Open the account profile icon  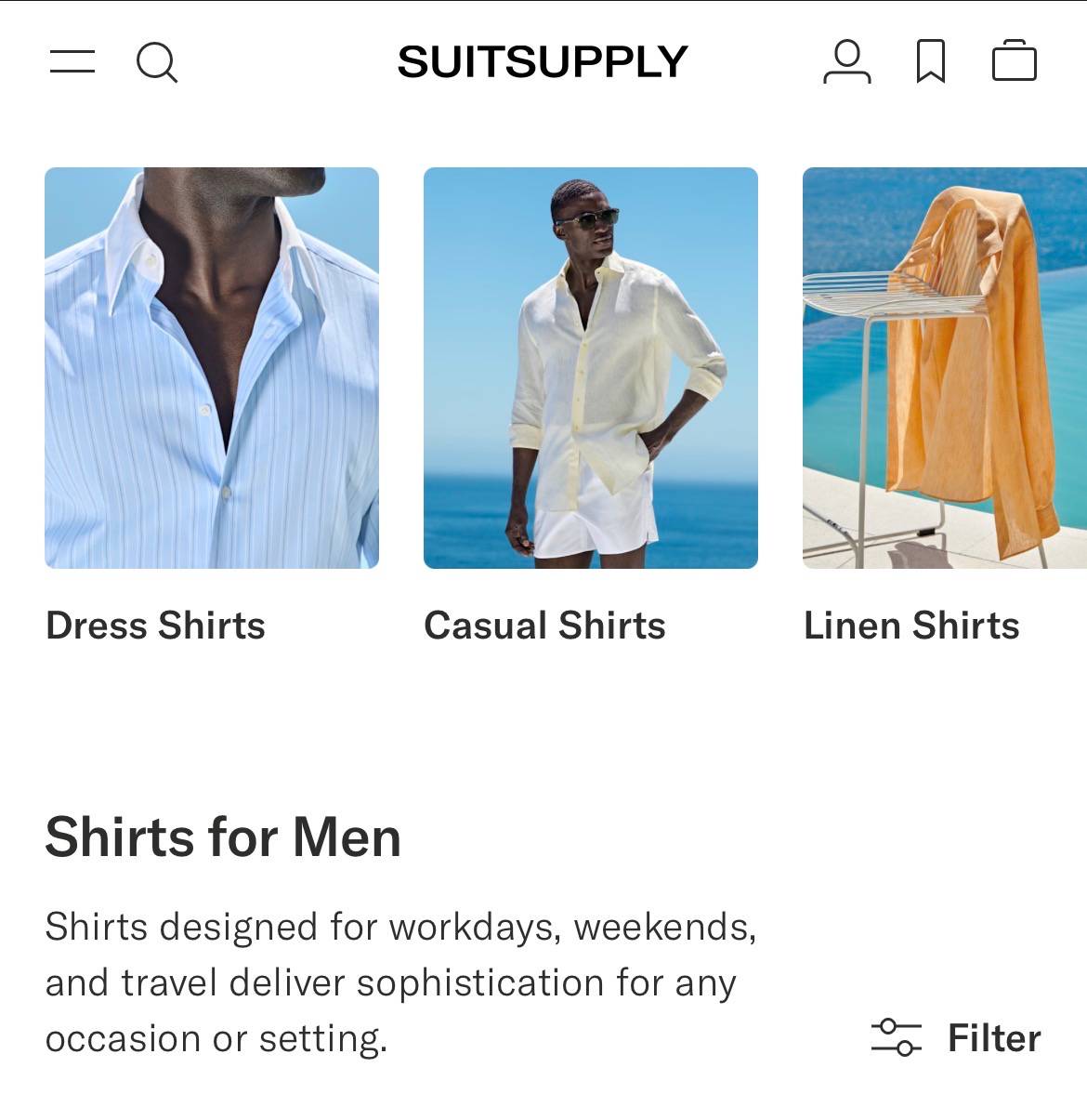pyautogui.click(x=847, y=61)
